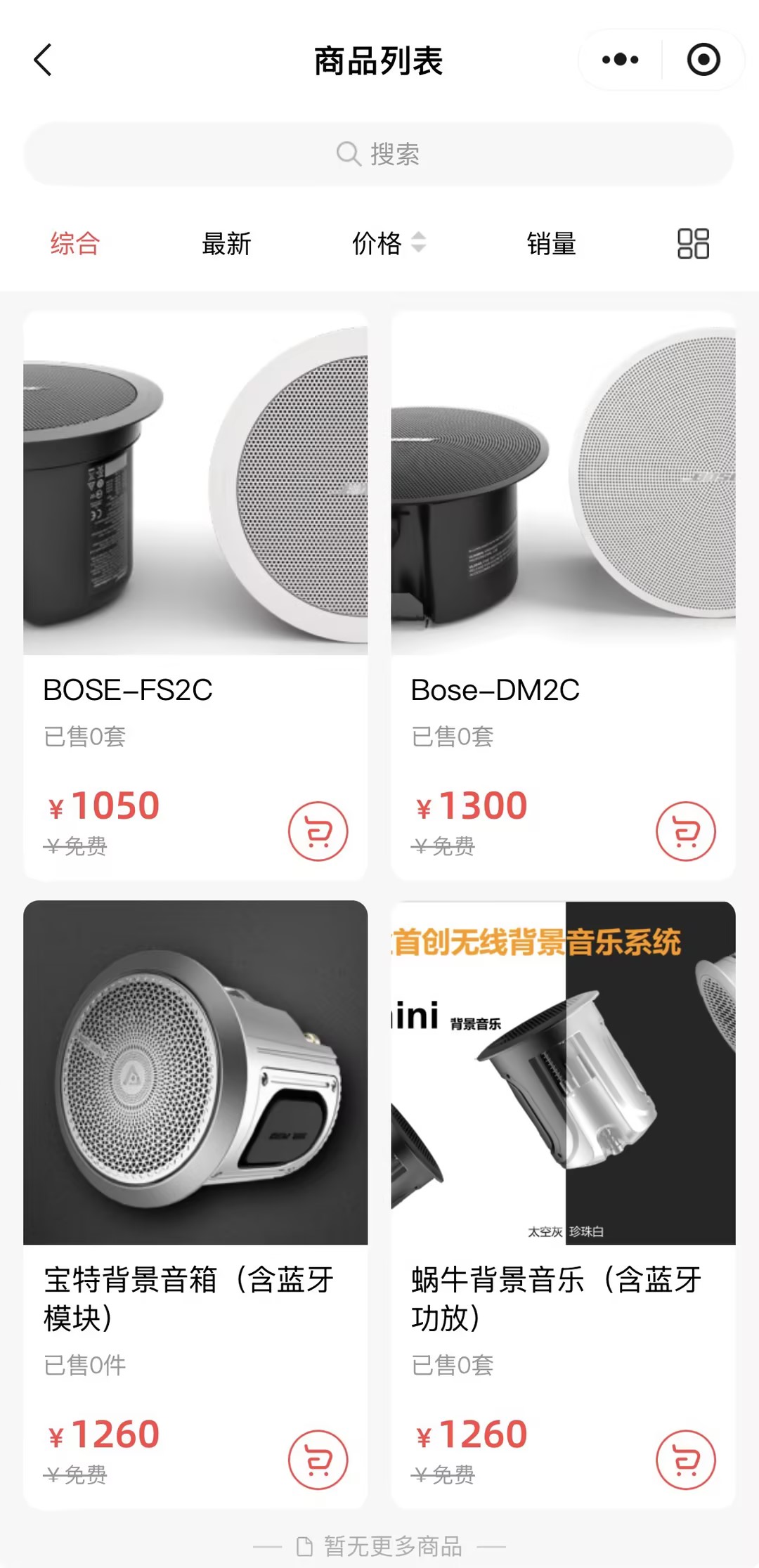
Task: Tap the 搜索 search box
Action: pos(378,154)
